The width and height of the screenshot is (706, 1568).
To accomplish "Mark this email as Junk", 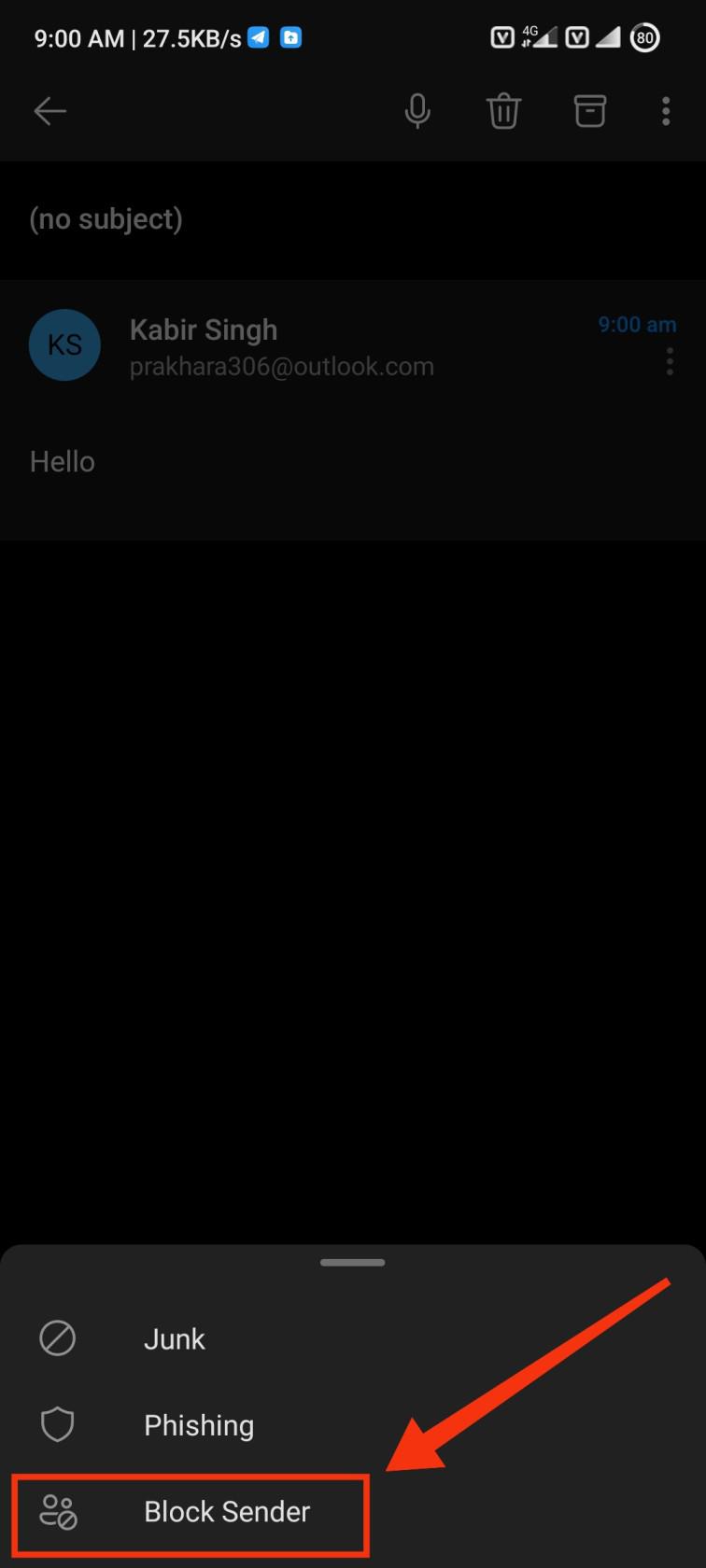I will click(174, 1339).
